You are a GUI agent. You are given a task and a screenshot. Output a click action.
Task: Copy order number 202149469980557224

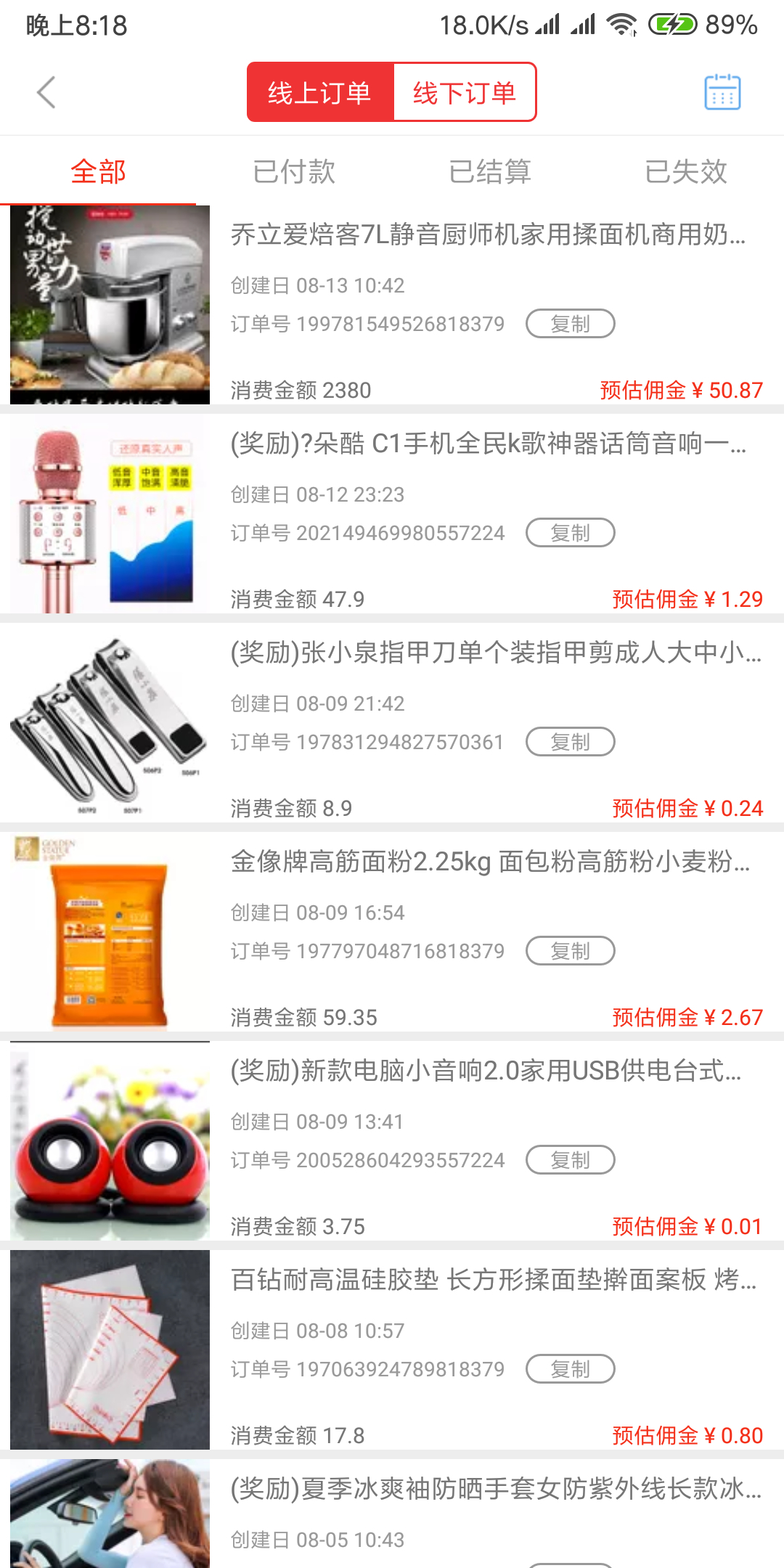(570, 533)
